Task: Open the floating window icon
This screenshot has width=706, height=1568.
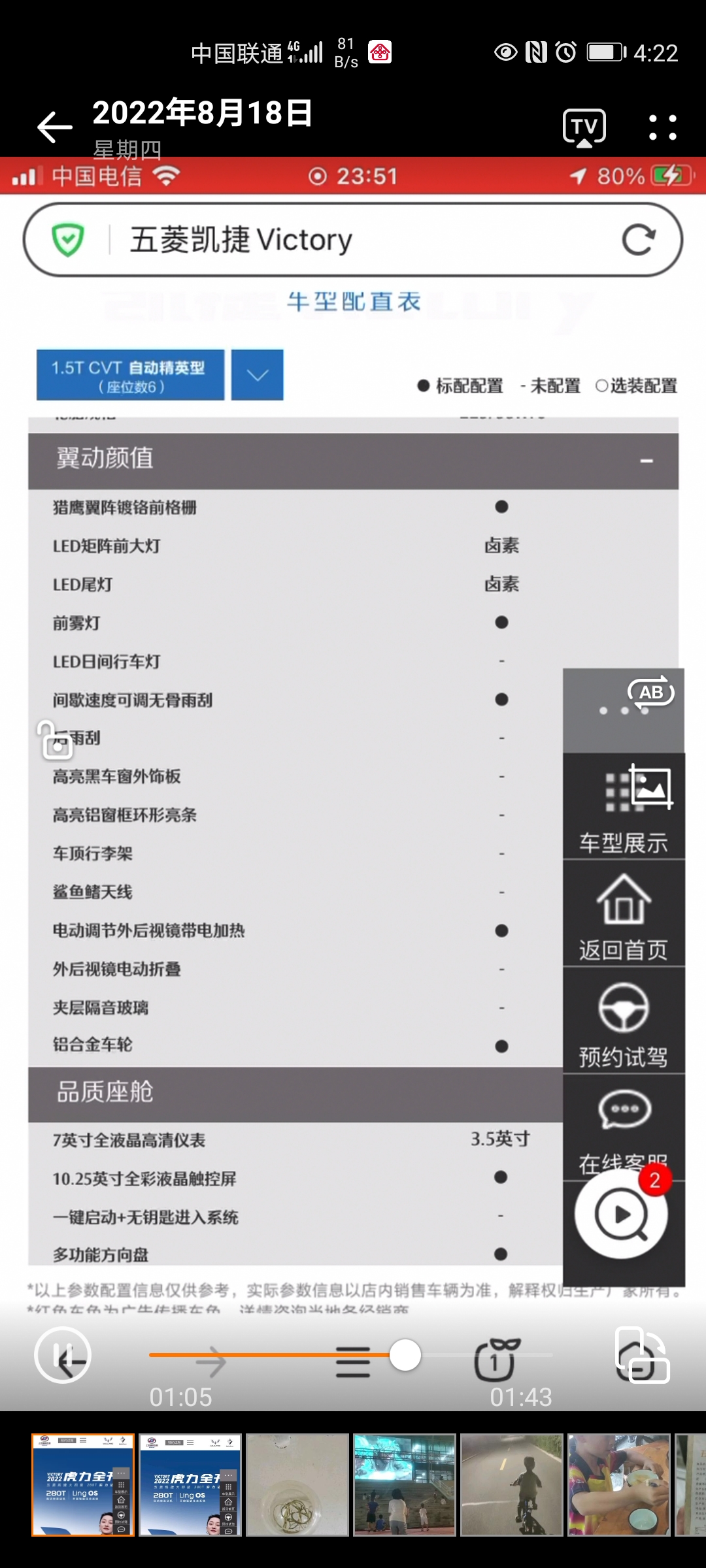Action: [x=642, y=1355]
